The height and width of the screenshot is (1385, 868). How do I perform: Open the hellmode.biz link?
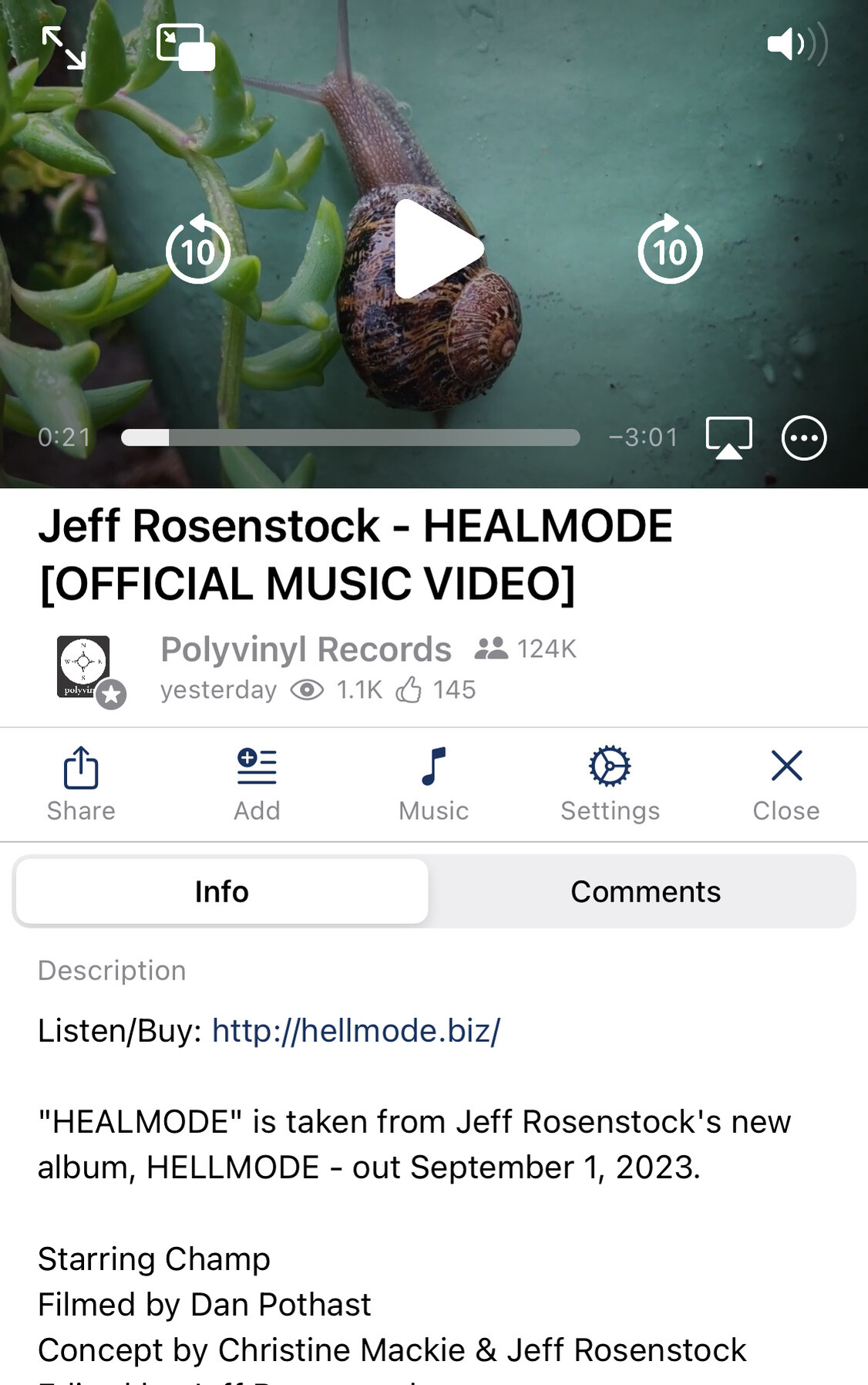click(356, 1030)
